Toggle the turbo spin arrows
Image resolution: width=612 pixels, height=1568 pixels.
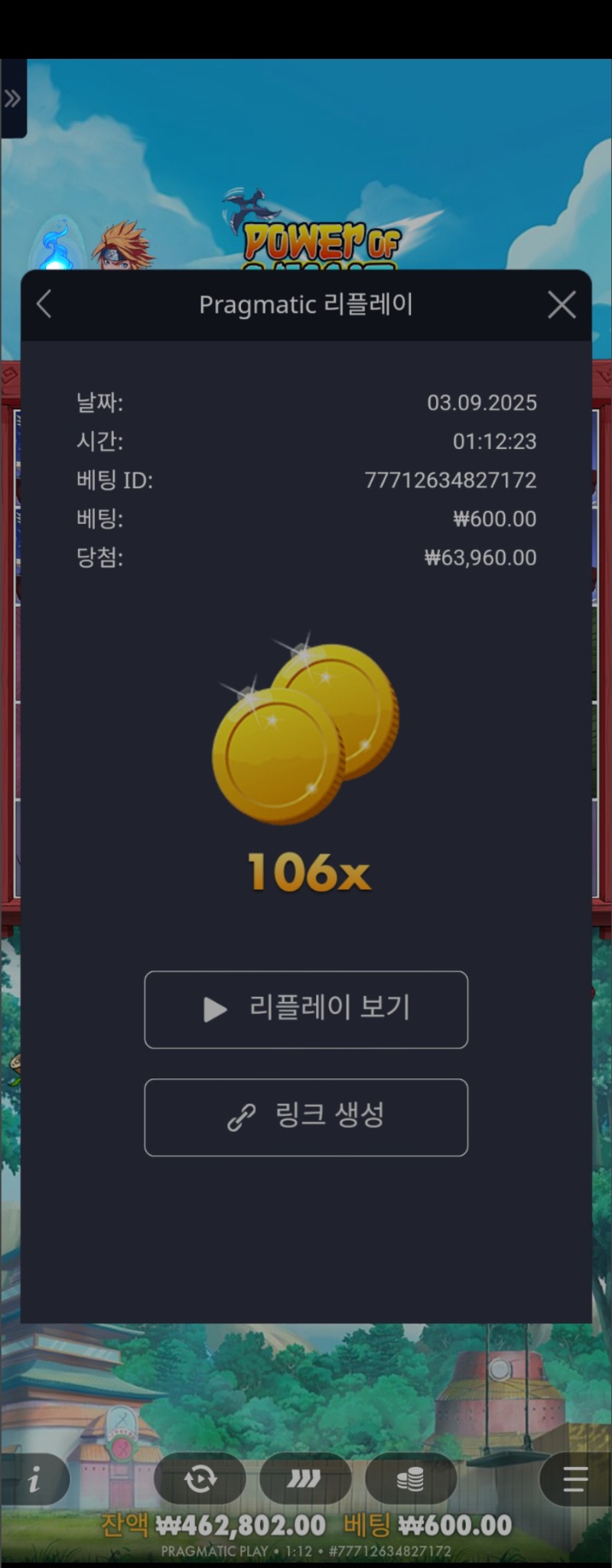(304, 1480)
